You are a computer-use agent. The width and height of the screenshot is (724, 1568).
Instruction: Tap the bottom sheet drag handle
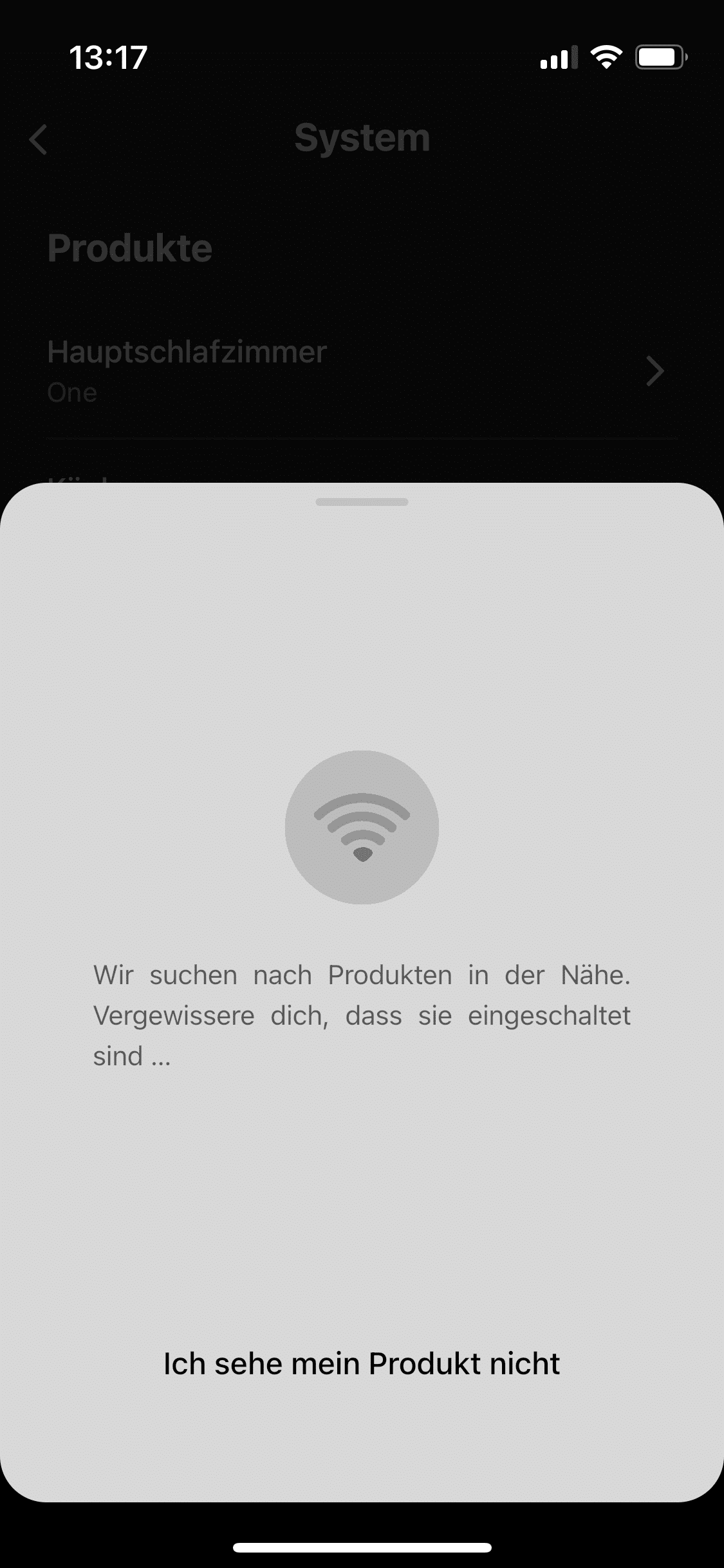(362, 502)
